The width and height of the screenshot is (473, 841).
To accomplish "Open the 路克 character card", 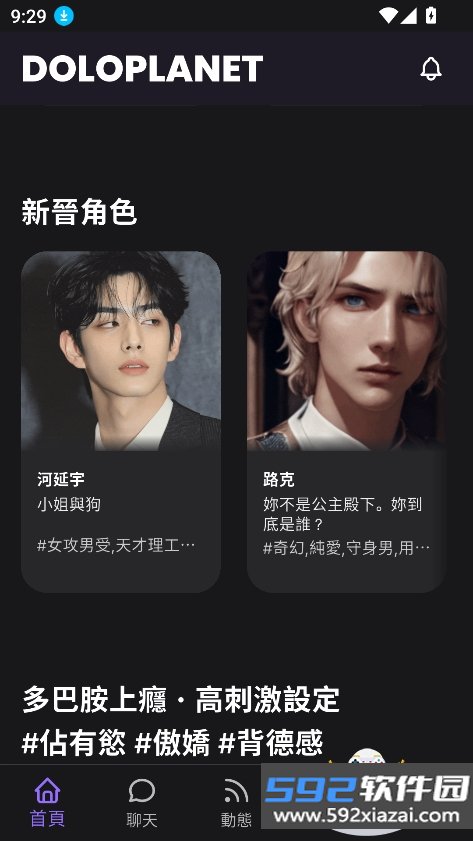I will (347, 422).
